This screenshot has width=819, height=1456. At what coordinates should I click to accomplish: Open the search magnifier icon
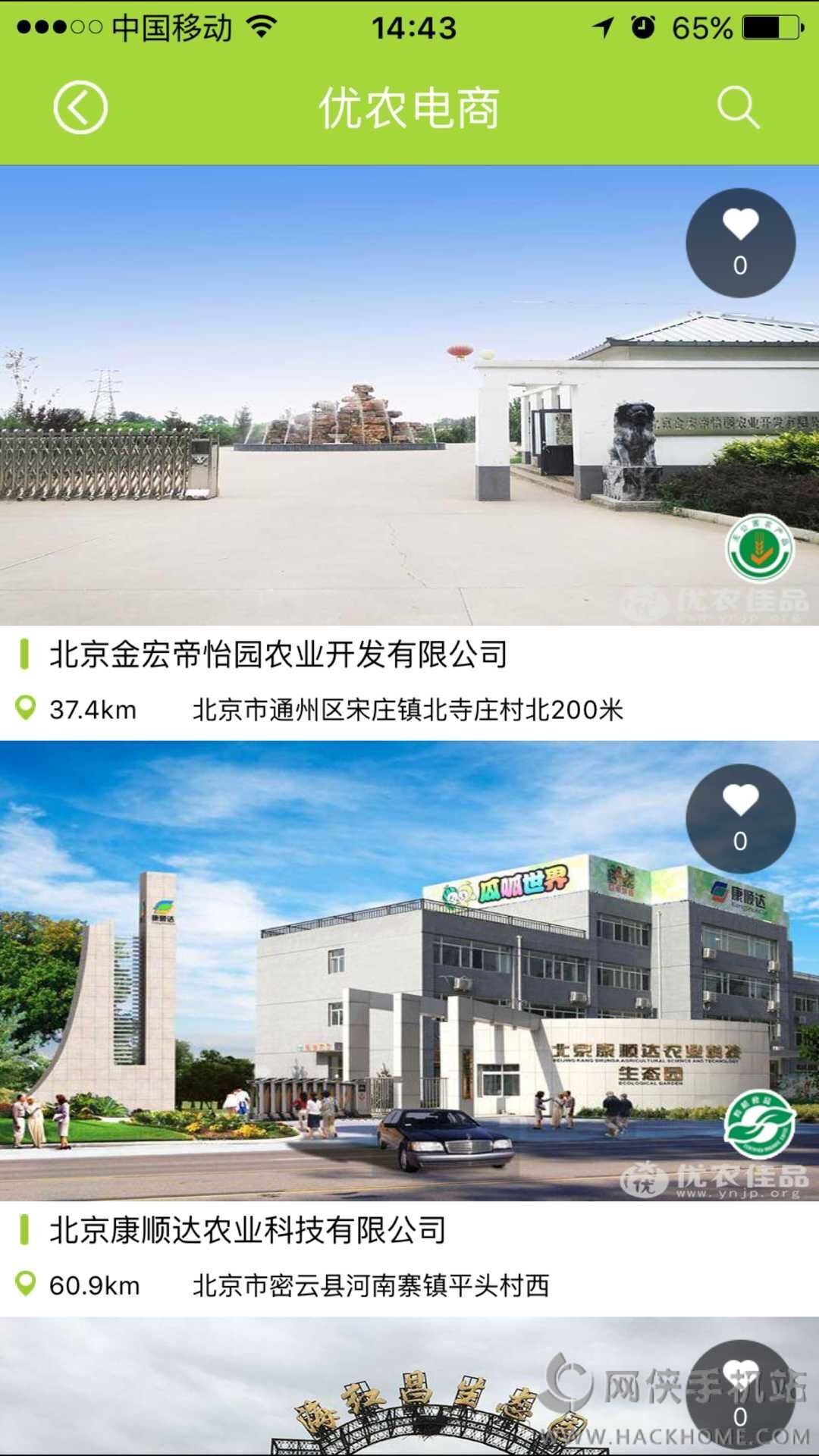738,108
